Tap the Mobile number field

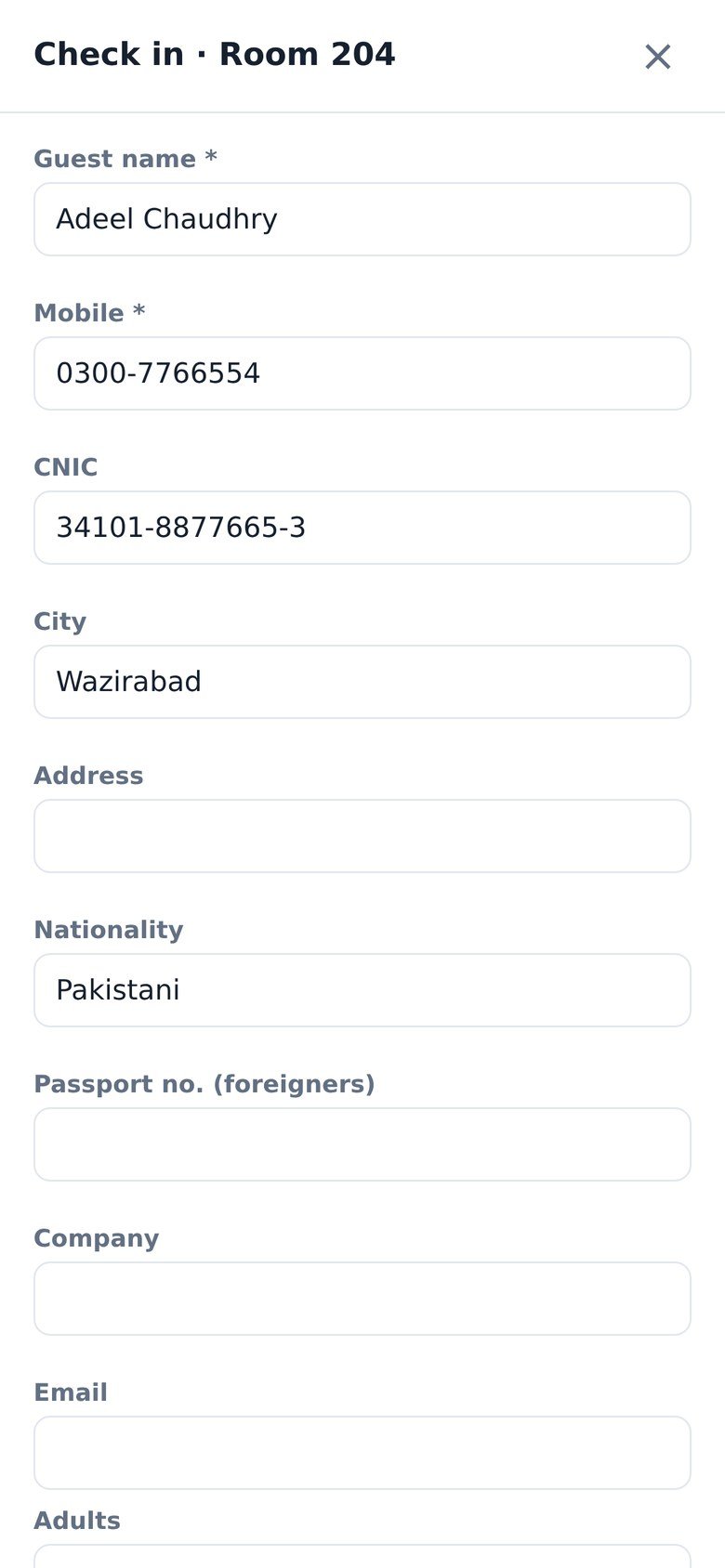coord(362,373)
